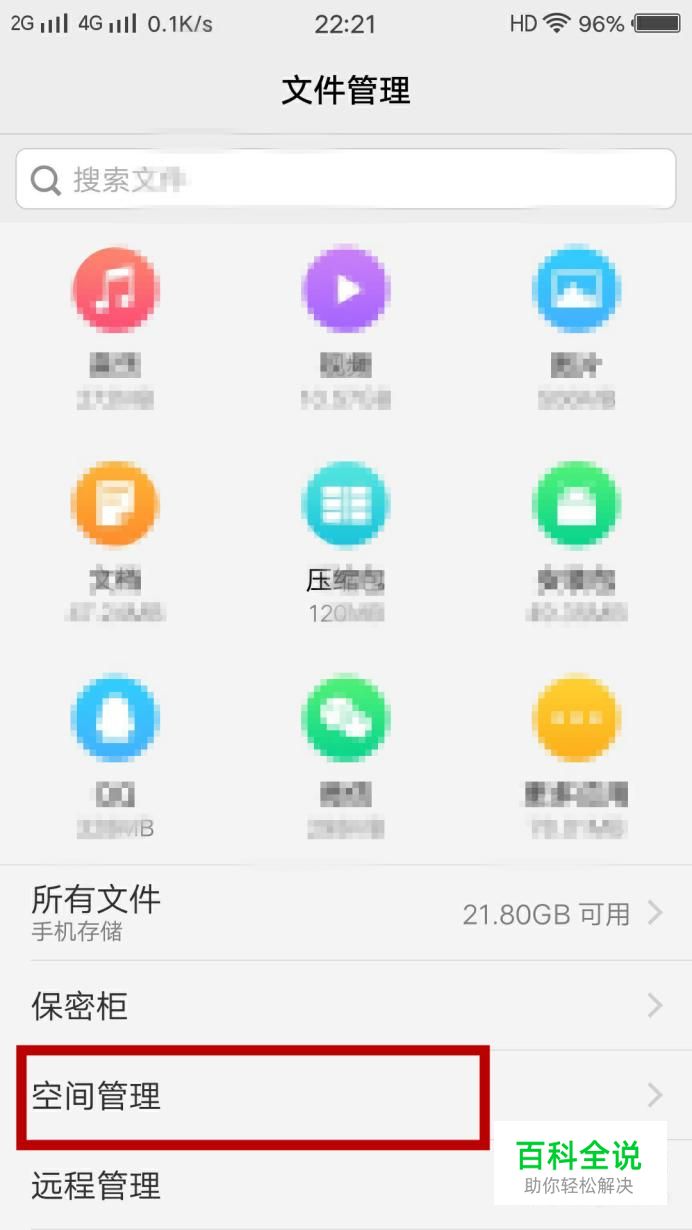Open the pictures category icon
This screenshot has height=1230, width=692.
tap(576, 290)
